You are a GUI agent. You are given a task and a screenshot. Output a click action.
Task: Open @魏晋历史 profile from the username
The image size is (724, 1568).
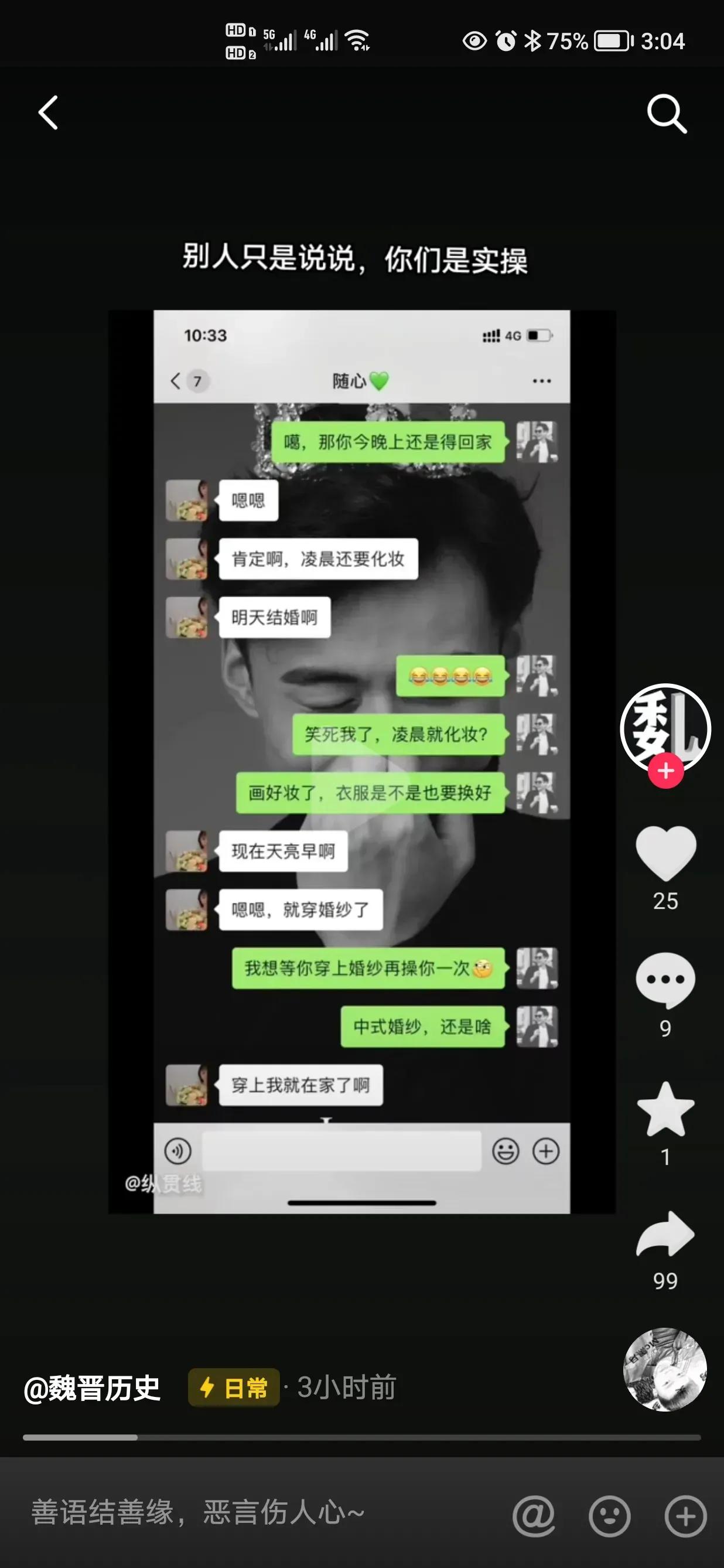[92, 1388]
